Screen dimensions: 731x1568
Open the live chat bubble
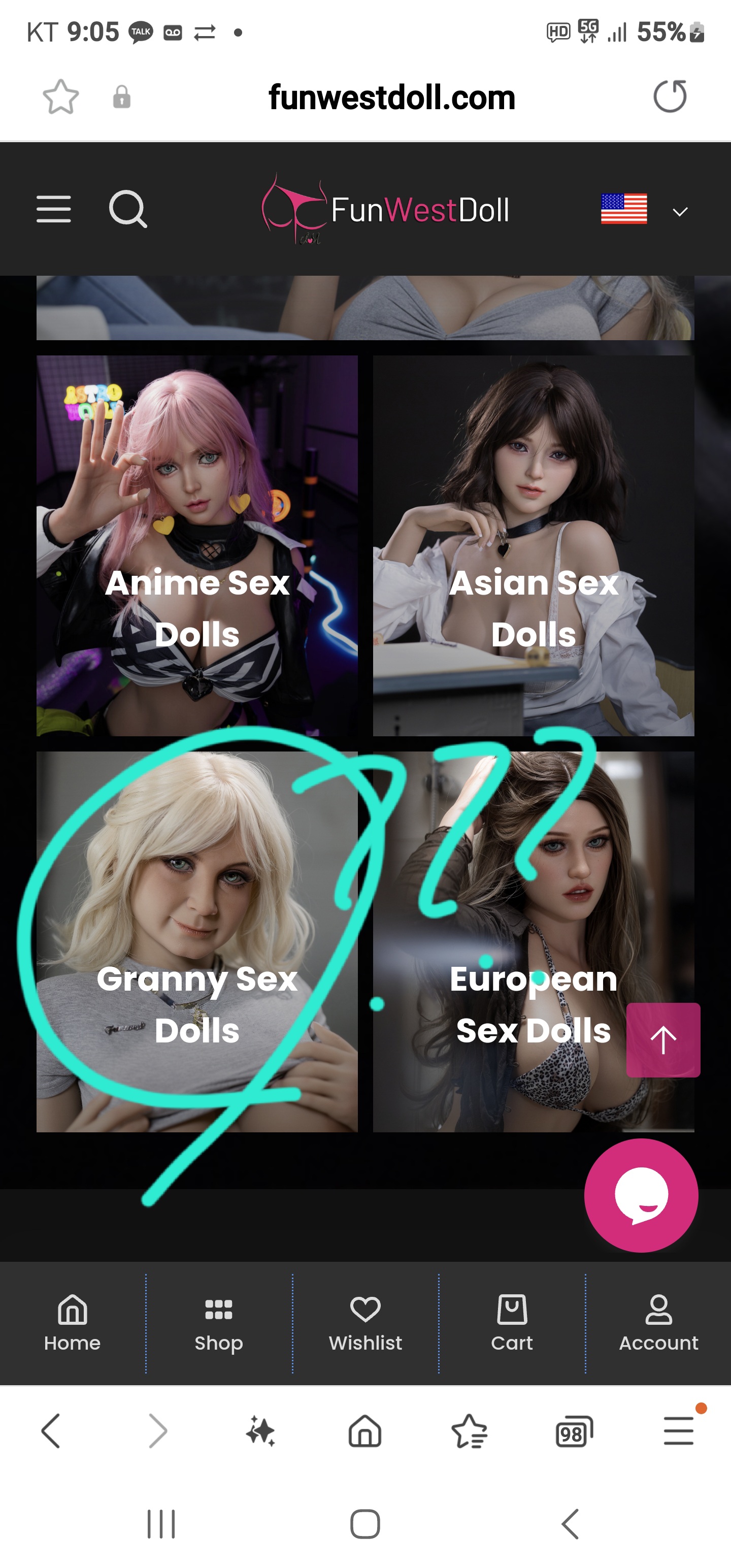point(641,1195)
